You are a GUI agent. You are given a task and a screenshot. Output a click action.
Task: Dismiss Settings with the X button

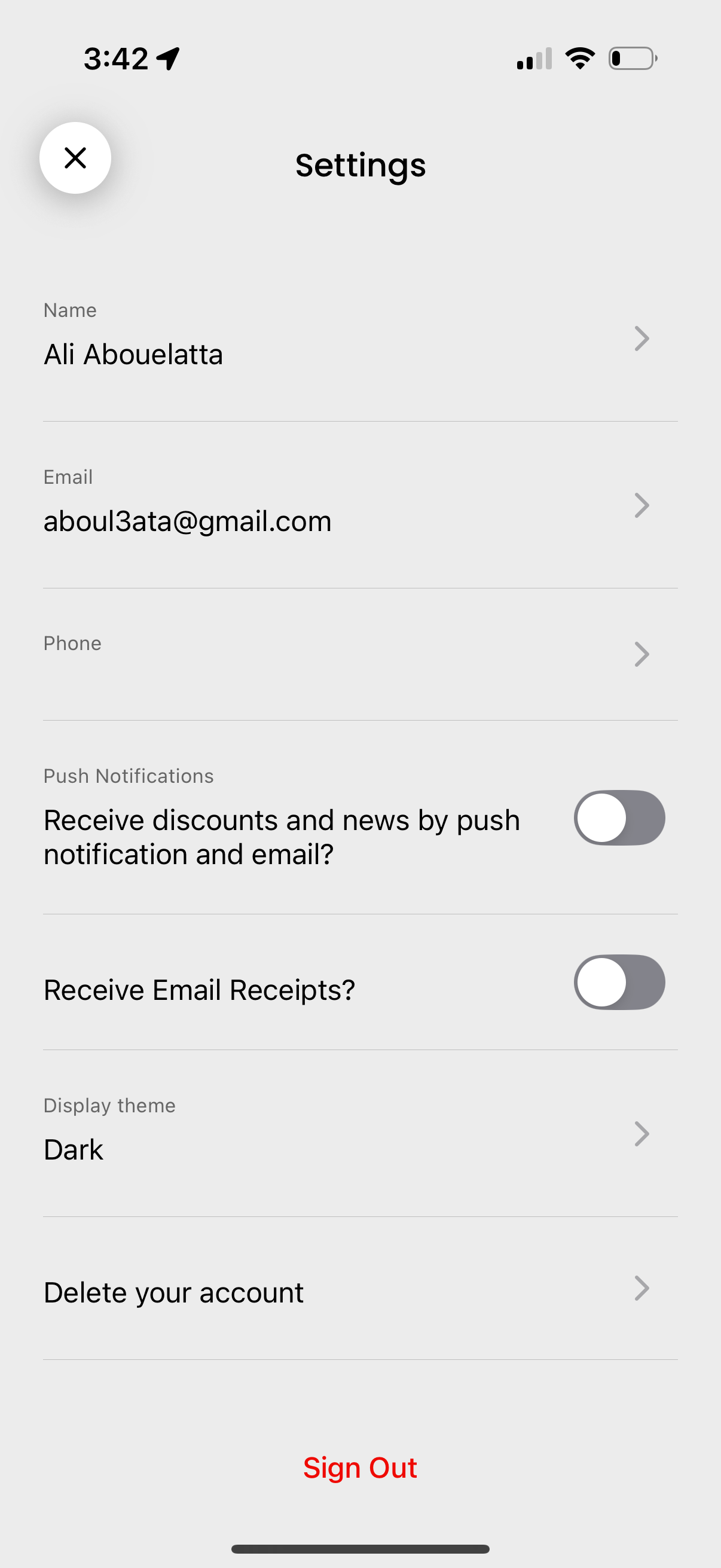pos(75,158)
